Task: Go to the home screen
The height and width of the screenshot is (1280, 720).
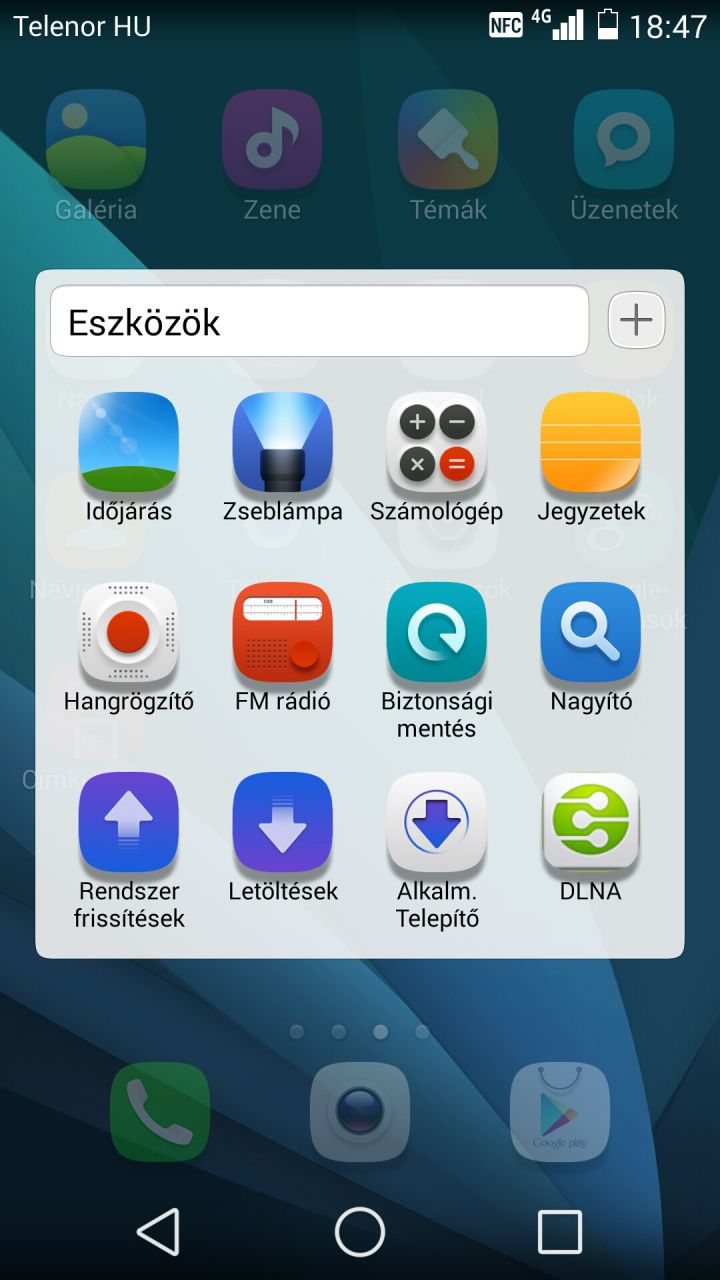Action: tap(360, 1231)
